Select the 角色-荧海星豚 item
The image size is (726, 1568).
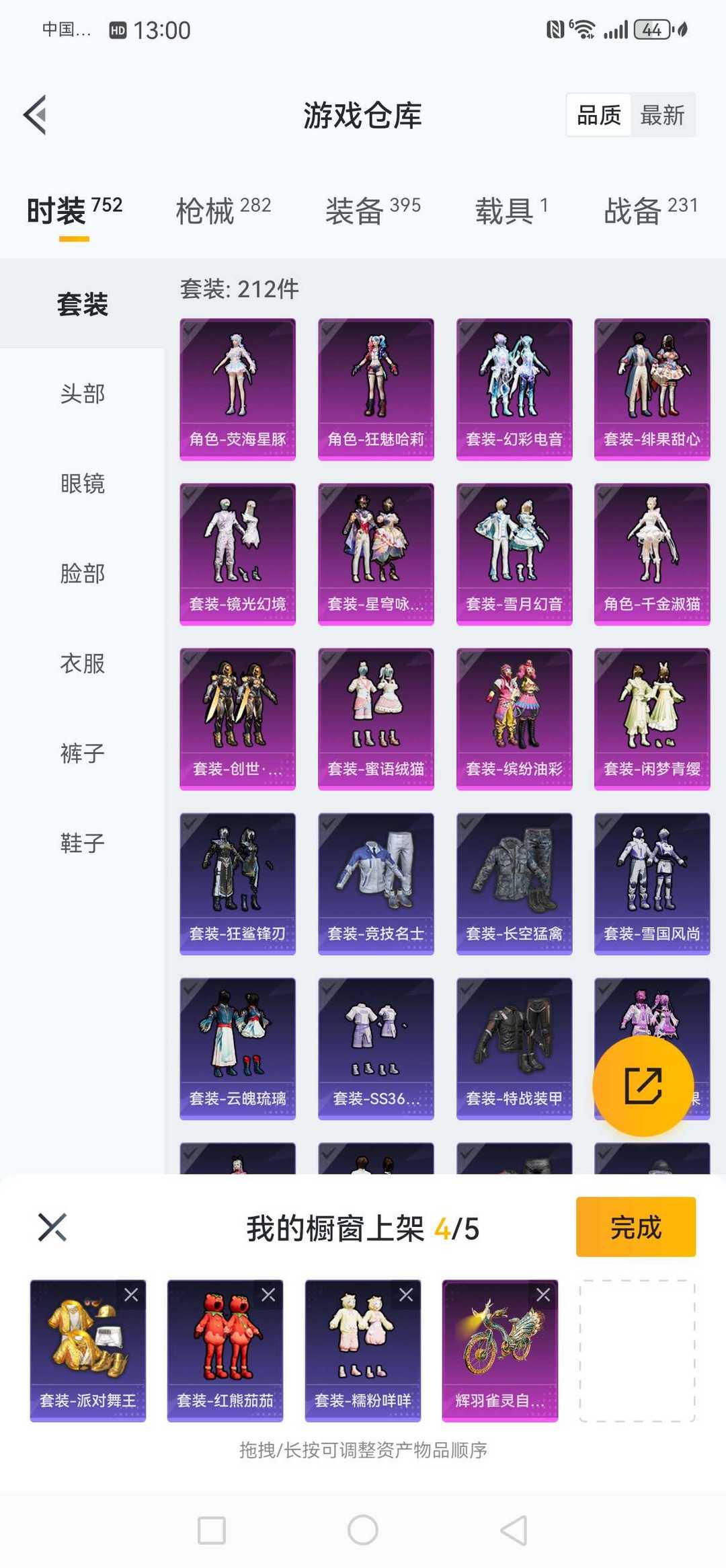(237, 389)
